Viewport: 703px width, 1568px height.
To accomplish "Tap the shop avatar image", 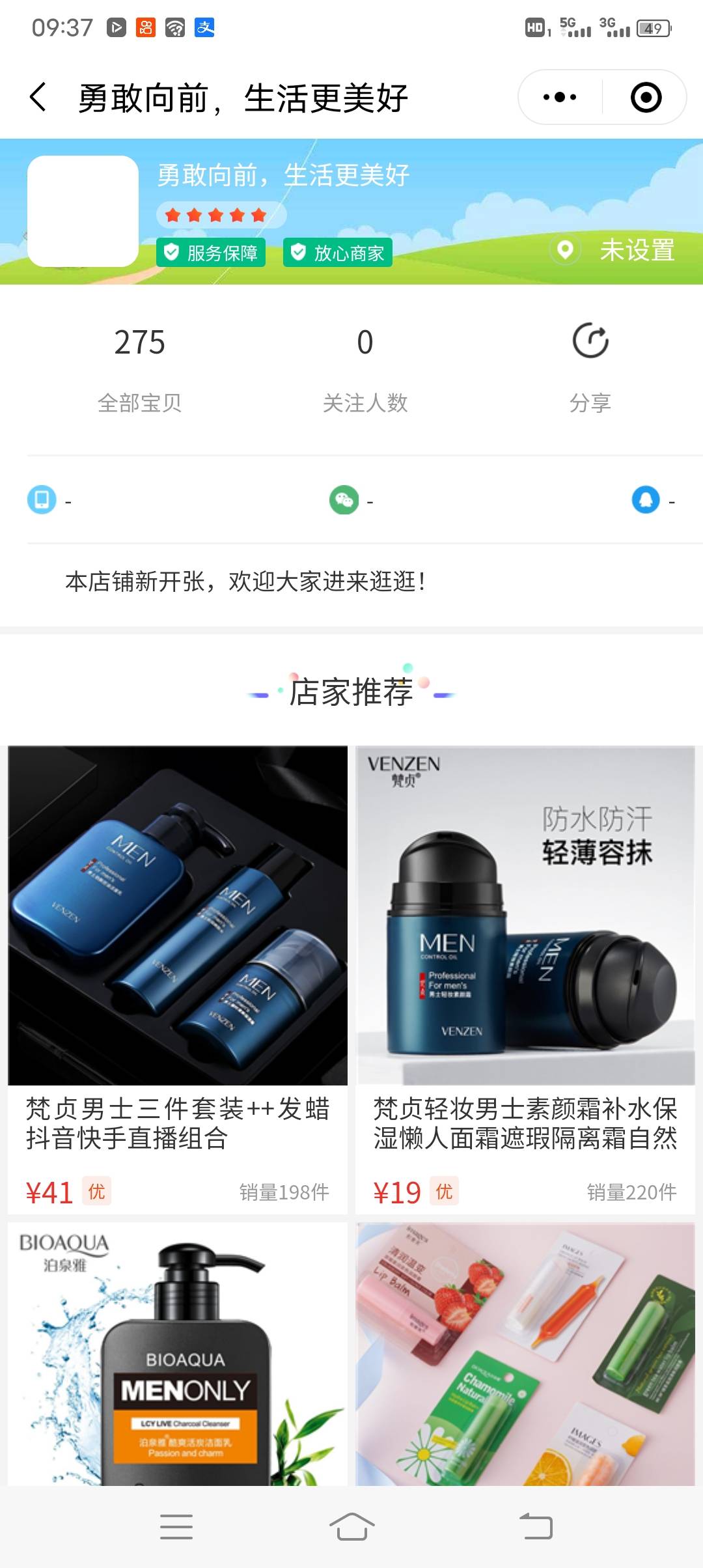I will click(x=83, y=211).
